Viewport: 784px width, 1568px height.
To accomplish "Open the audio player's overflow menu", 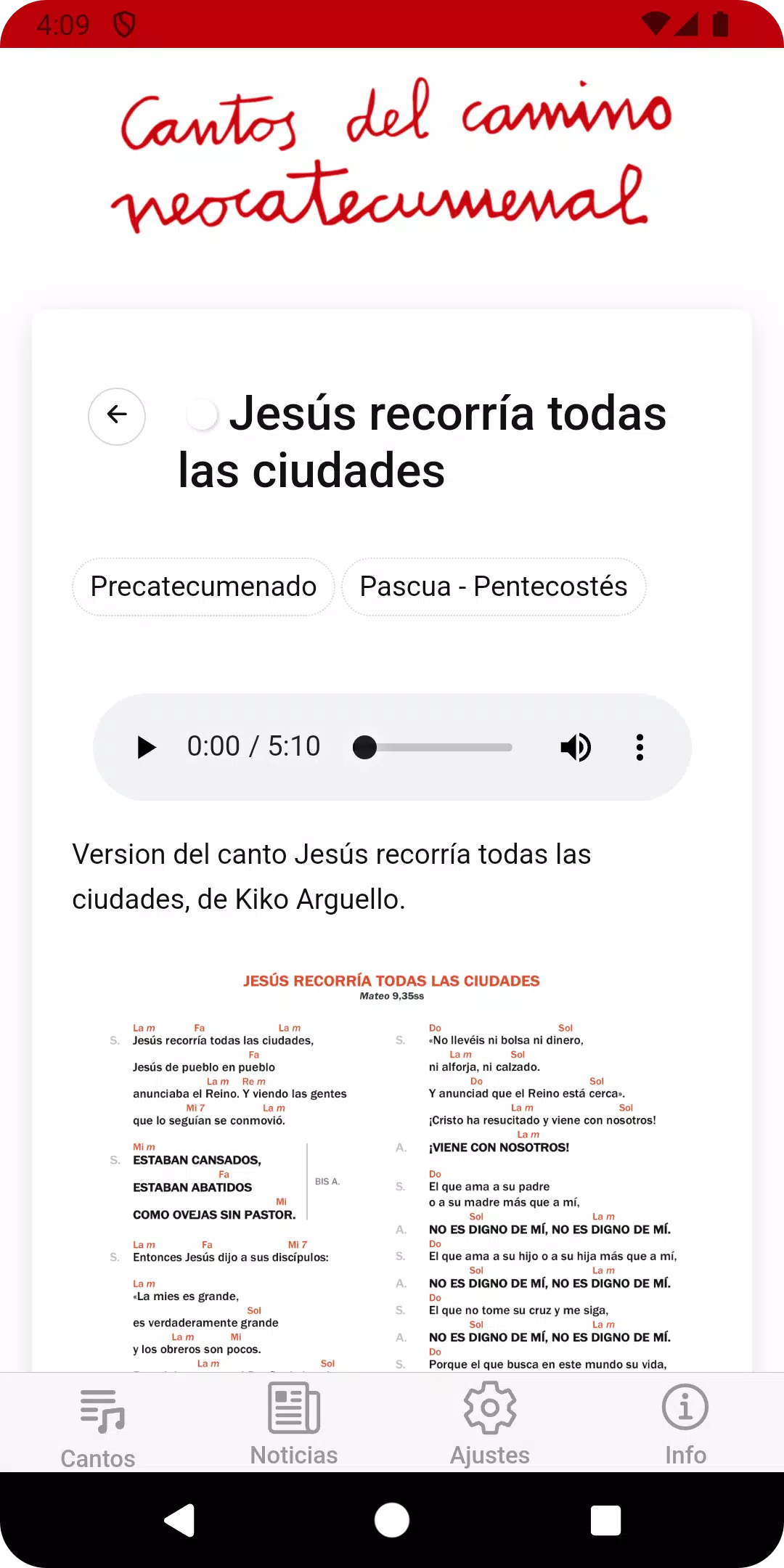I will tap(640, 747).
